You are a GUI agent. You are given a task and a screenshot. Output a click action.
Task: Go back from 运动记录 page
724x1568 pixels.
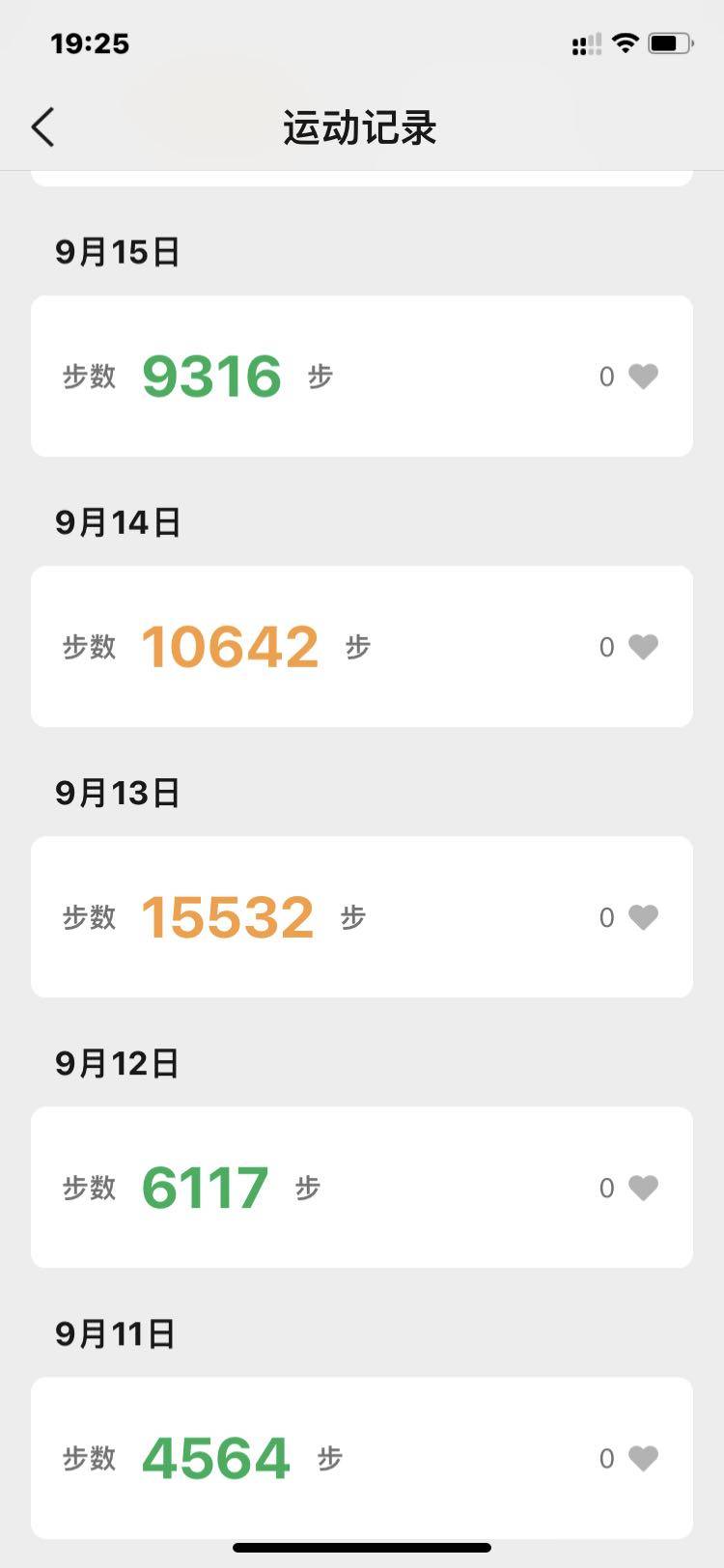[x=43, y=127]
